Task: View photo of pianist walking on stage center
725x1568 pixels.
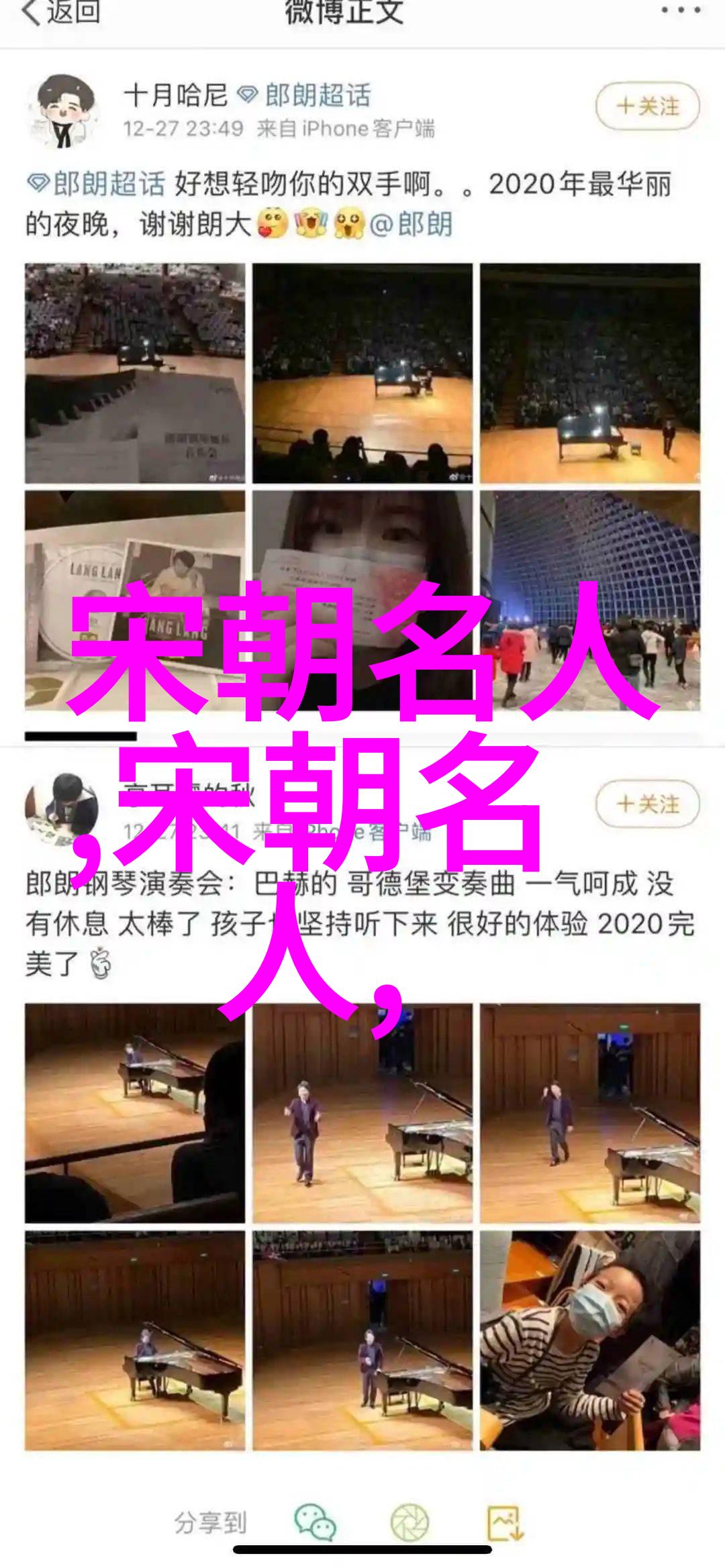Action: tap(362, 1113)
